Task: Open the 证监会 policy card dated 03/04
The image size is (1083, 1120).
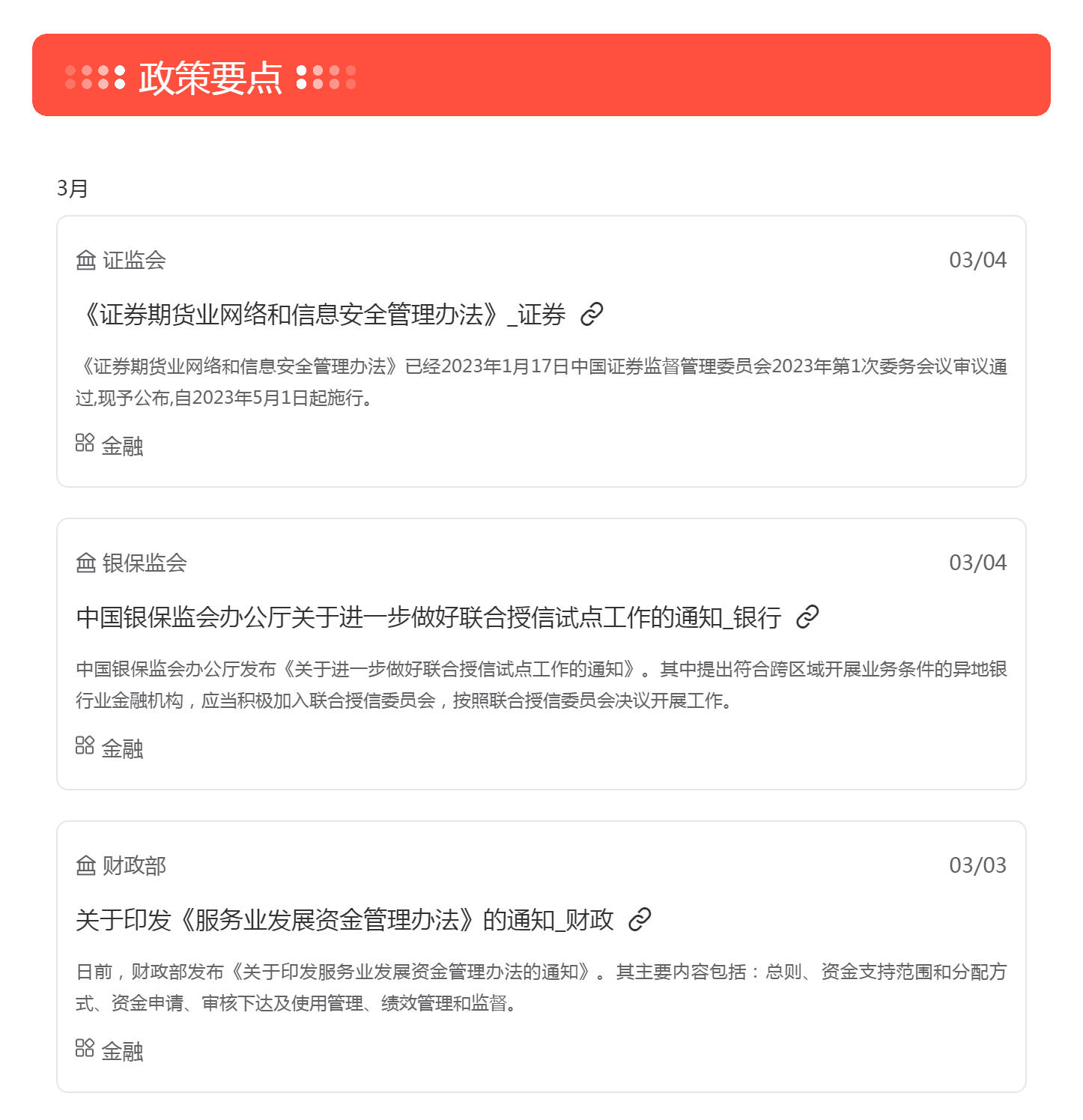Action: (541, 351)
